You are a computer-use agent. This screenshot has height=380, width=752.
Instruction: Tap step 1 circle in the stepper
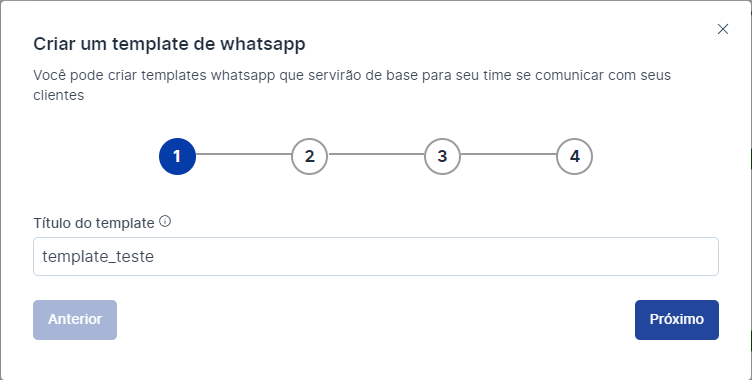pos(177,156)
